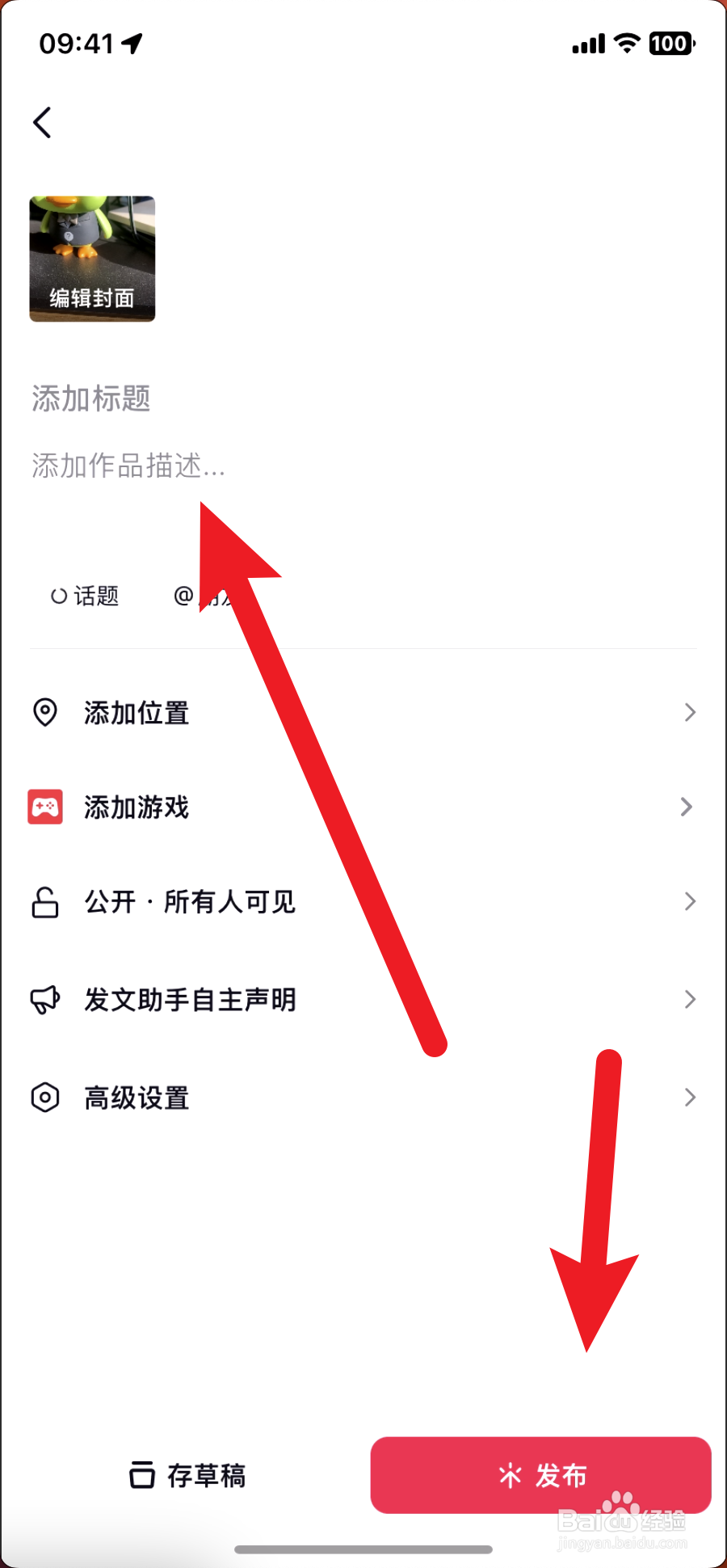Tap the location pin icon beside 添加位置
This screenshot has width=727, height=1568.
pos(44,712)
